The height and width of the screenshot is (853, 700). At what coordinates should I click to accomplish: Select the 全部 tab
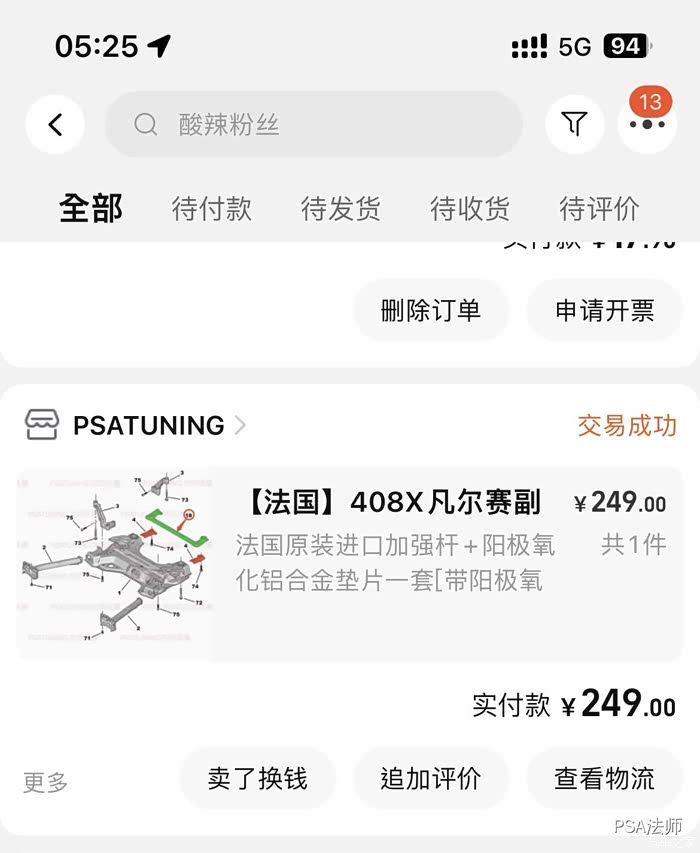pyautogui.click(x=91, y=208)
